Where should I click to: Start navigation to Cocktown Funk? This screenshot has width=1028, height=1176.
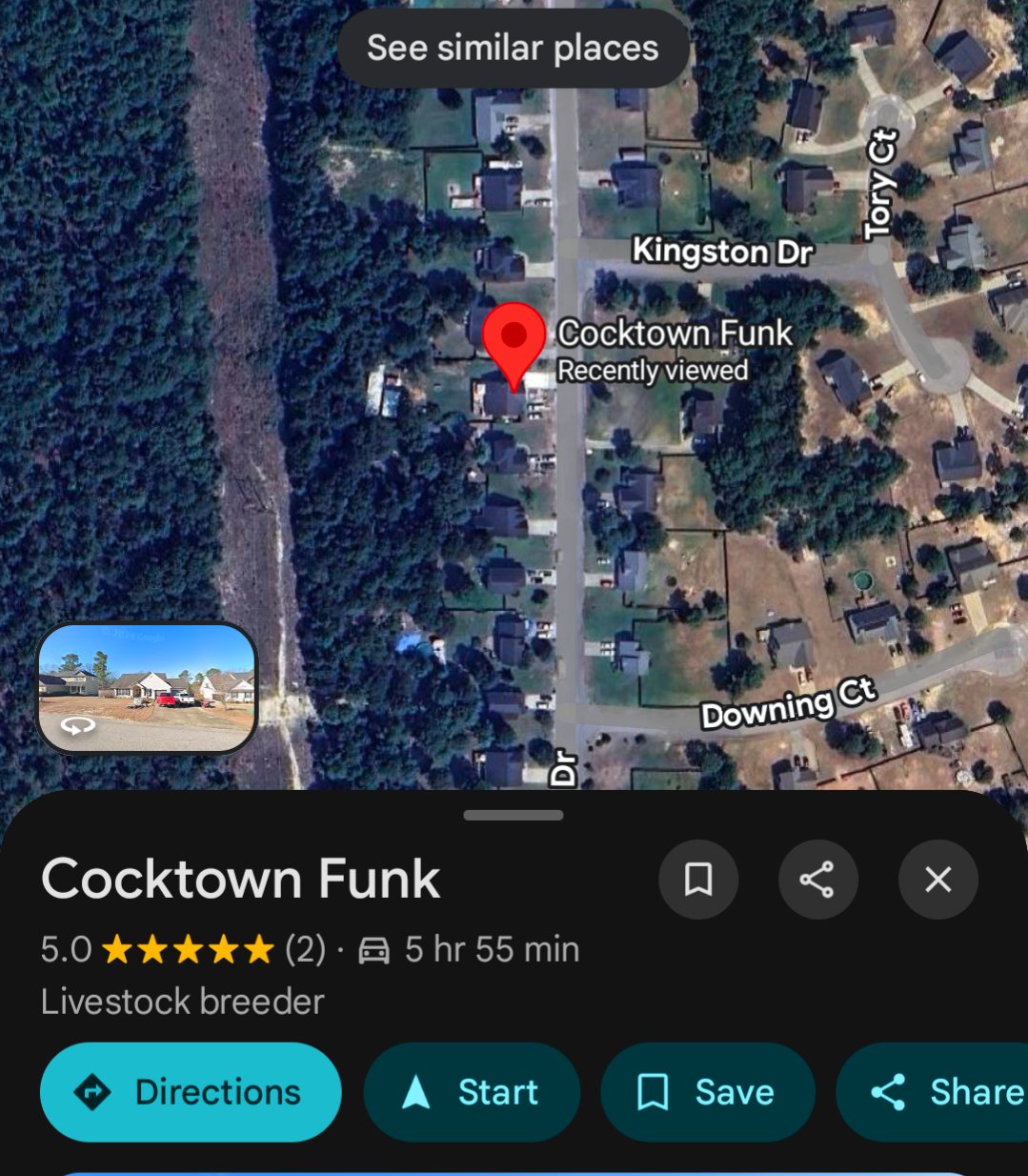pos(472,1091)
